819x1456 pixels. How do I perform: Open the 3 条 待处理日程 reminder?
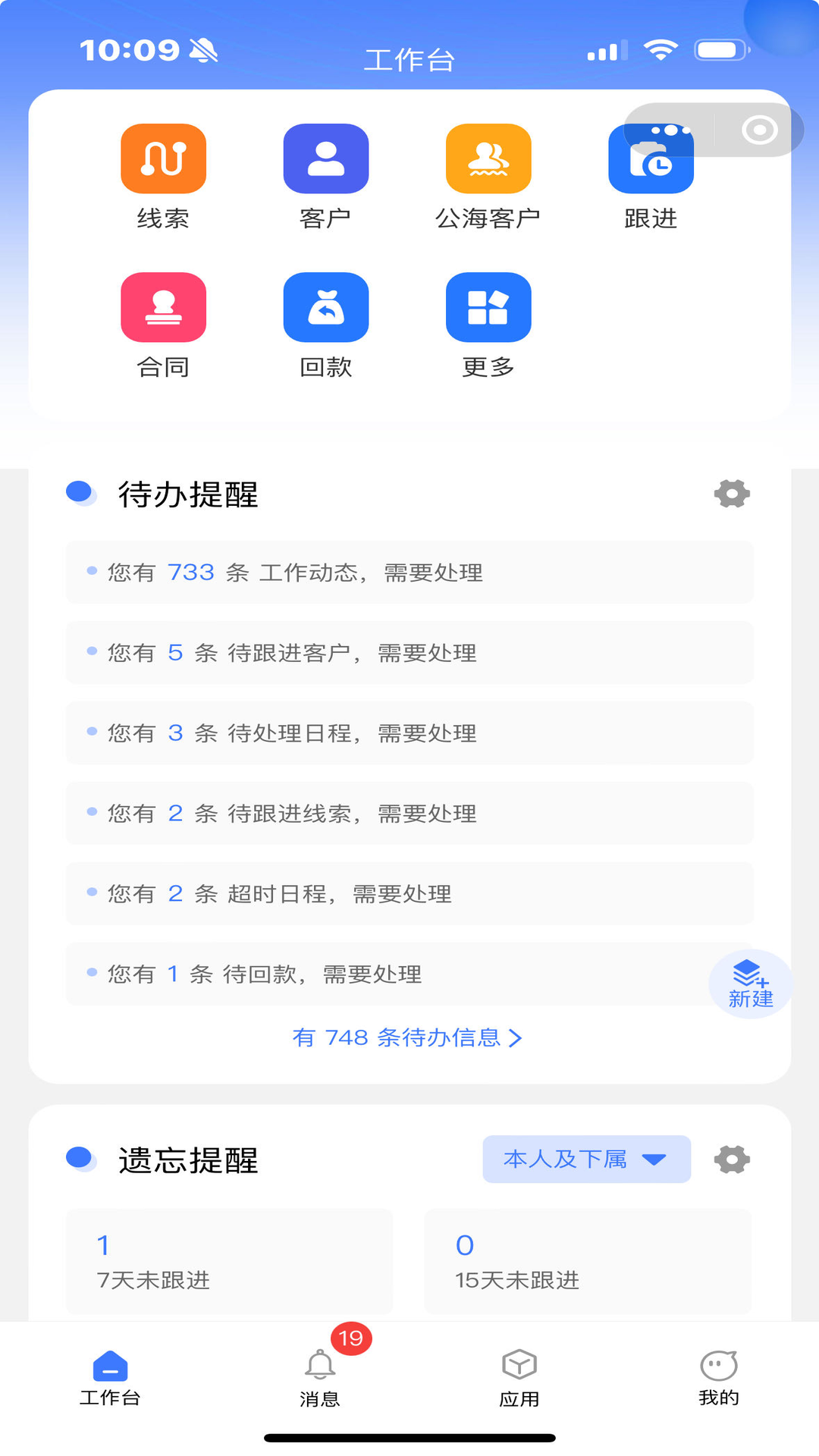pyautogui.click(x=409, y=733)
